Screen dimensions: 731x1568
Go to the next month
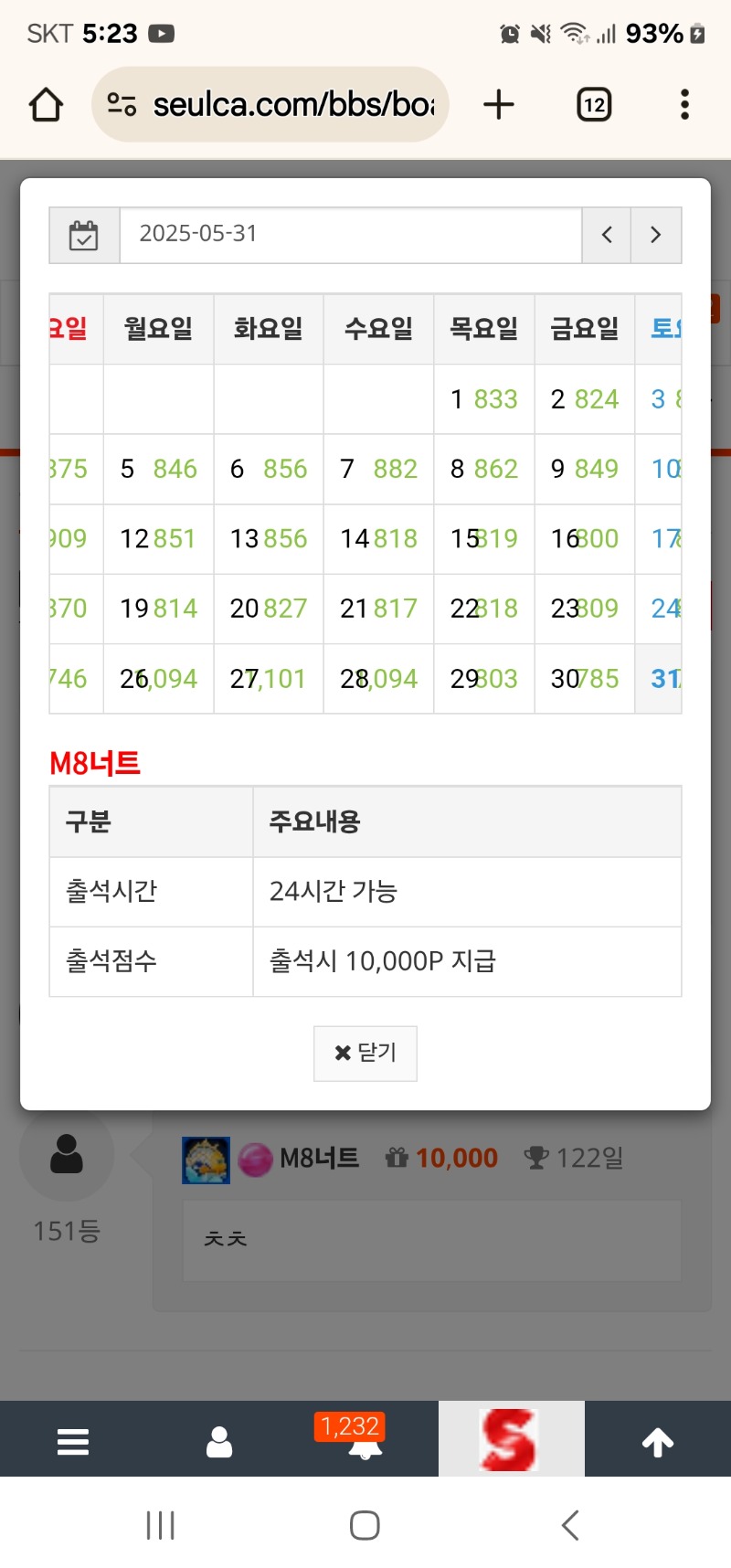click(656, 236)
